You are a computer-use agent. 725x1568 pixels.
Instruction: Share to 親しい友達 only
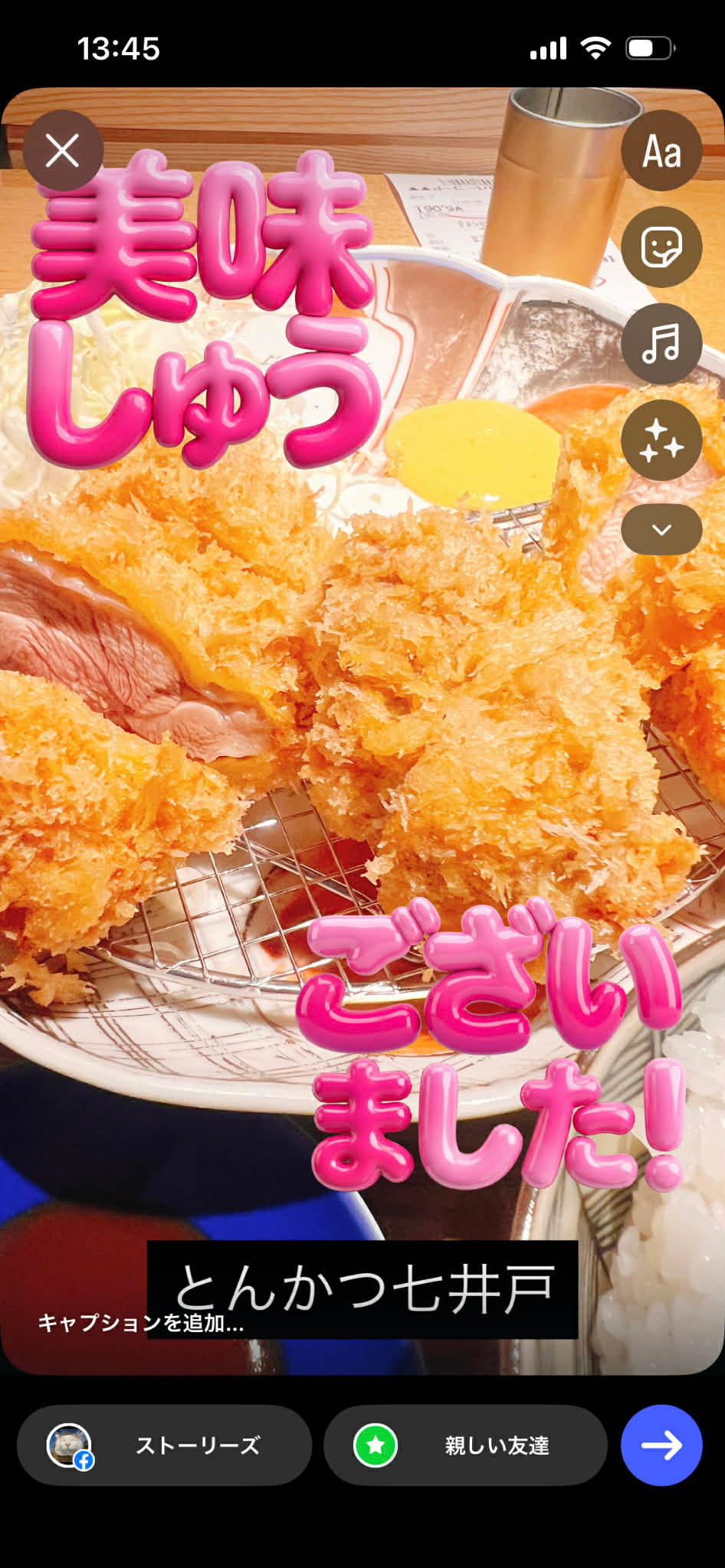pyautogui.click(x=465, y=1445)
